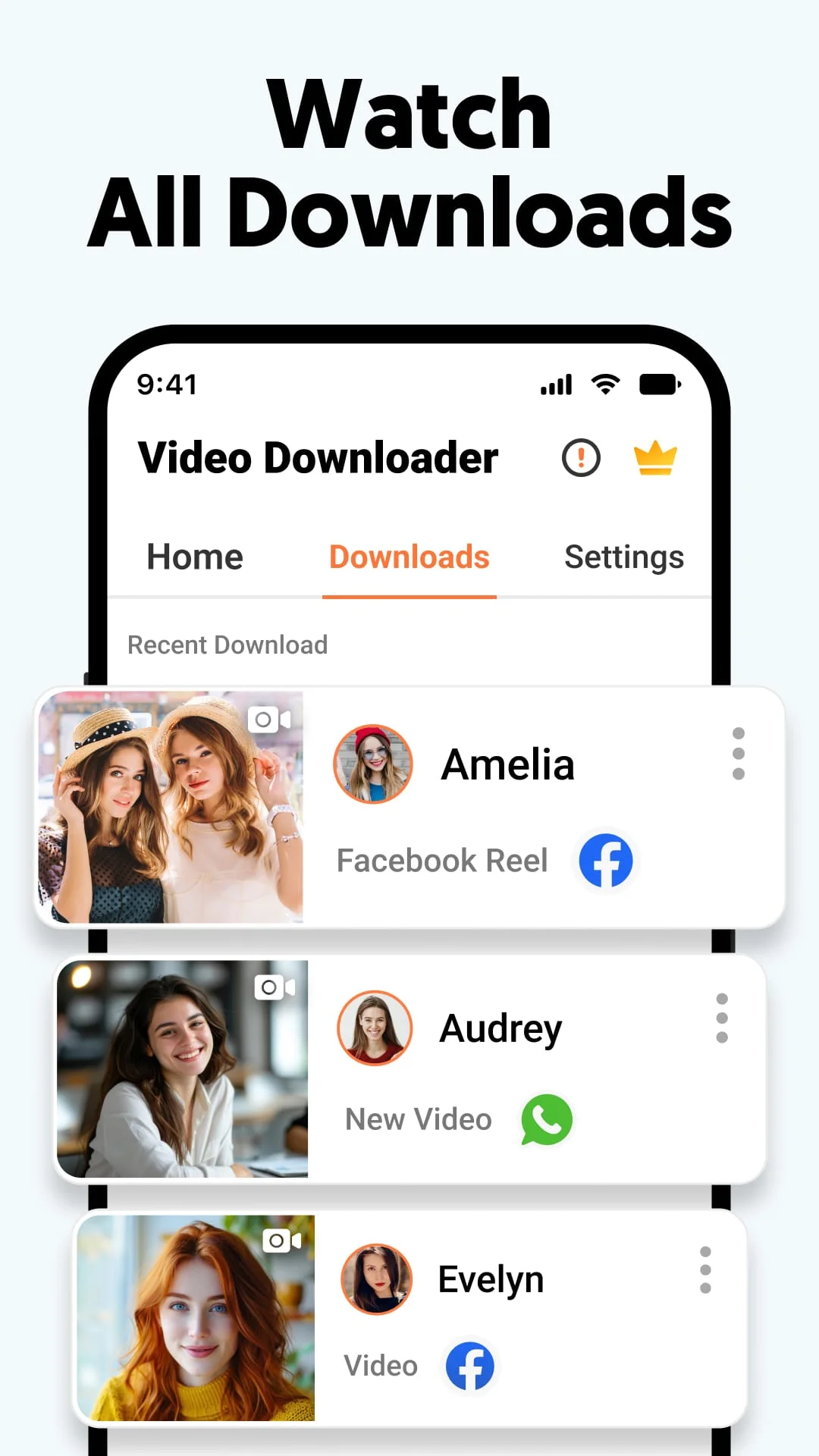Screen dimensions: 819x1456
Task: Open Amelia's three-dot options menu
Action: click(739, 752)
